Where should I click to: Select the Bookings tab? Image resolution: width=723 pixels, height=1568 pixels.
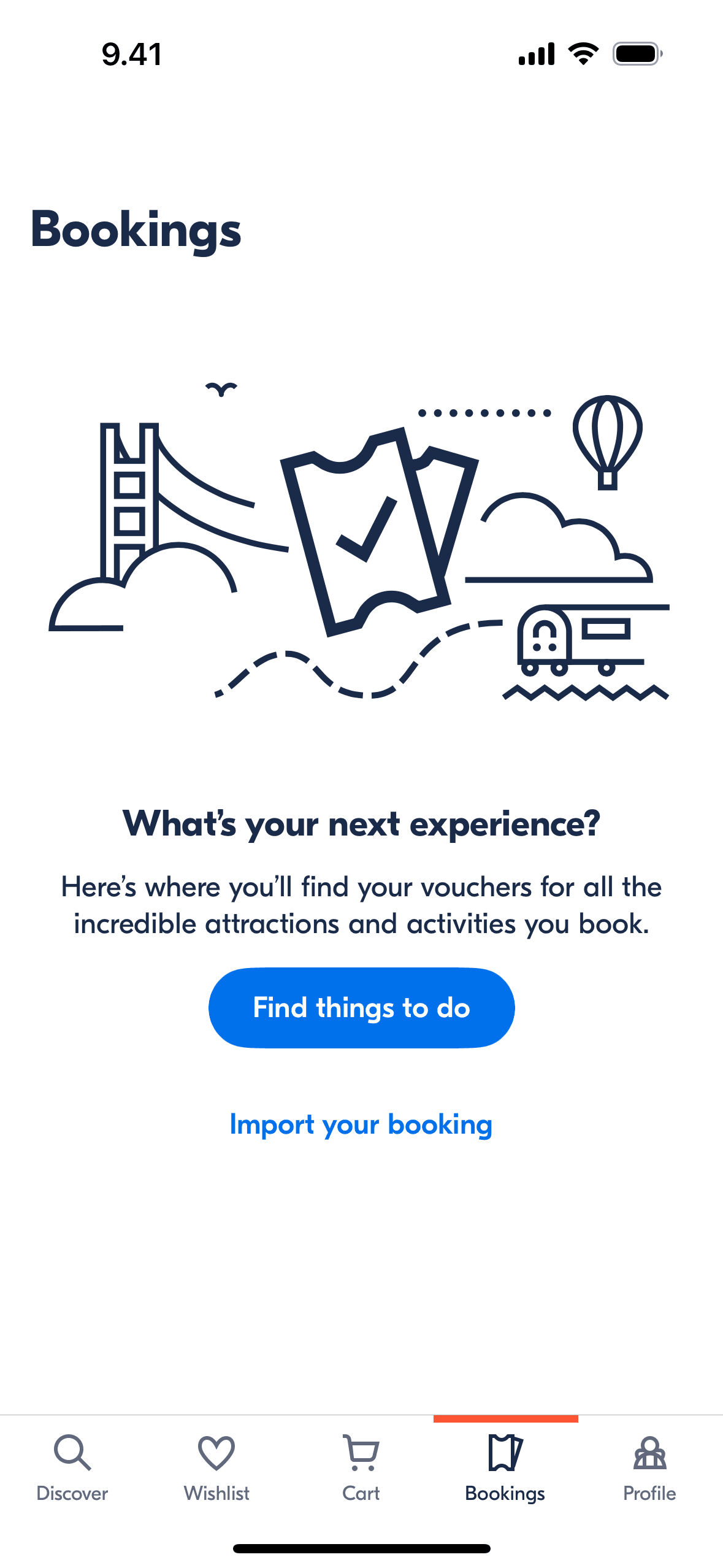(x=505, y=1467)
